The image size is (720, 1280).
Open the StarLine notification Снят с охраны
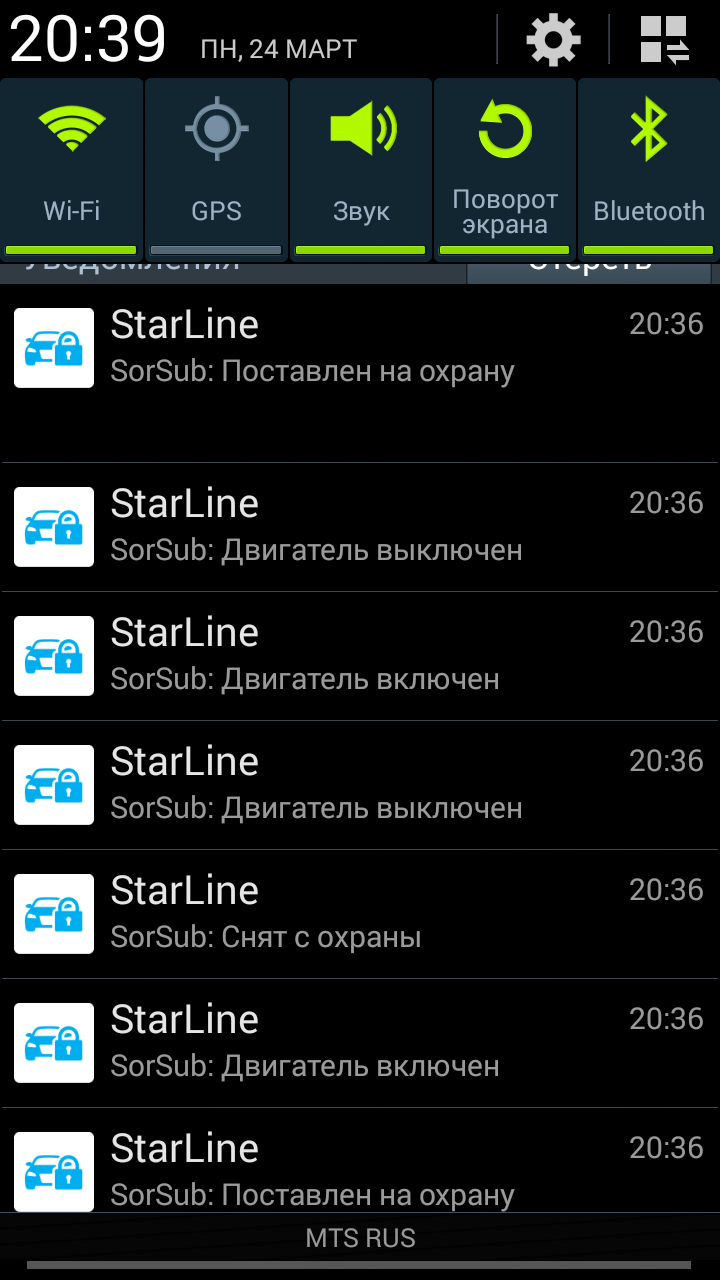(x=360, y=914)
